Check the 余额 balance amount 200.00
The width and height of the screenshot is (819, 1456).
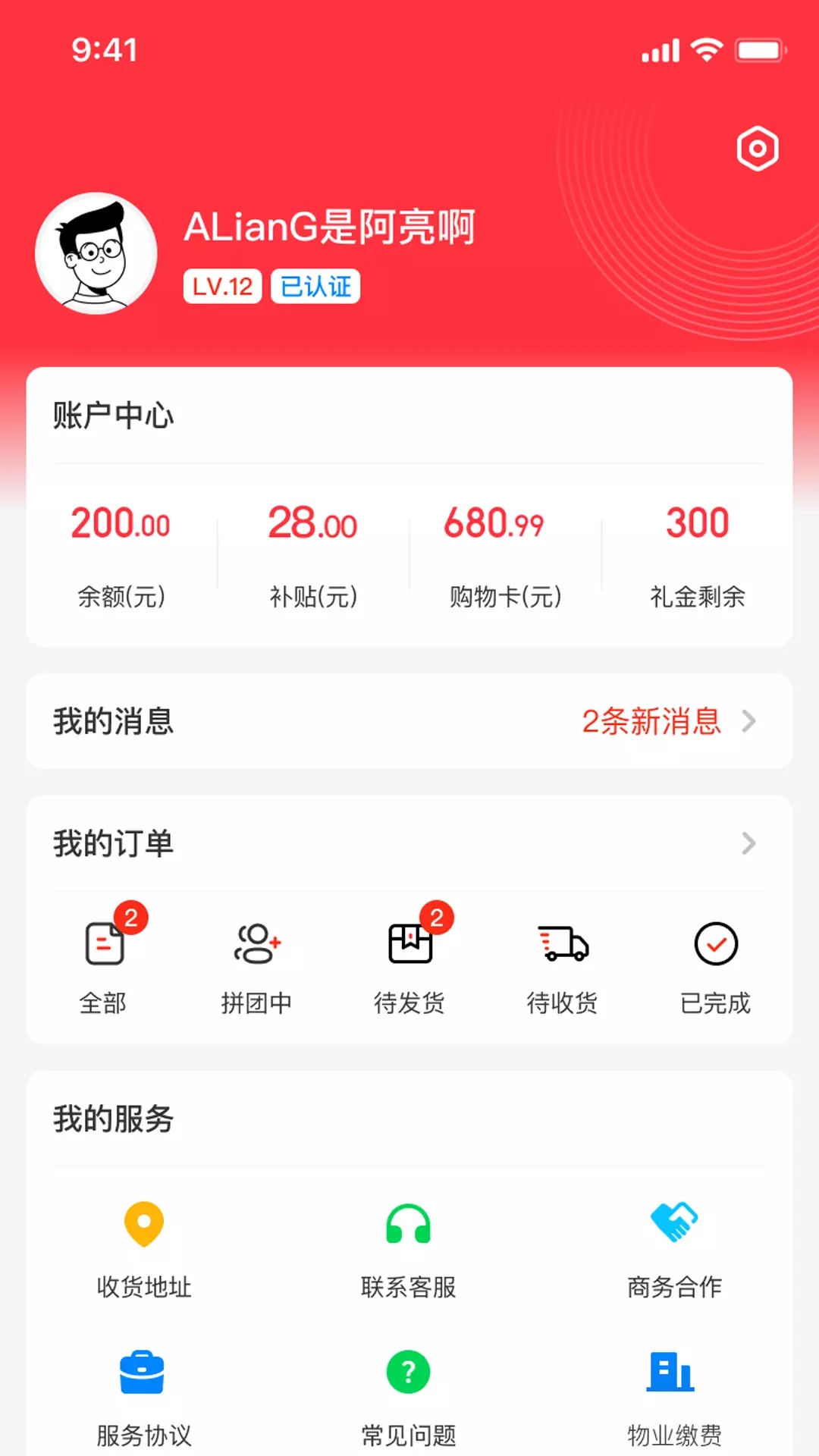coord(121,524)
